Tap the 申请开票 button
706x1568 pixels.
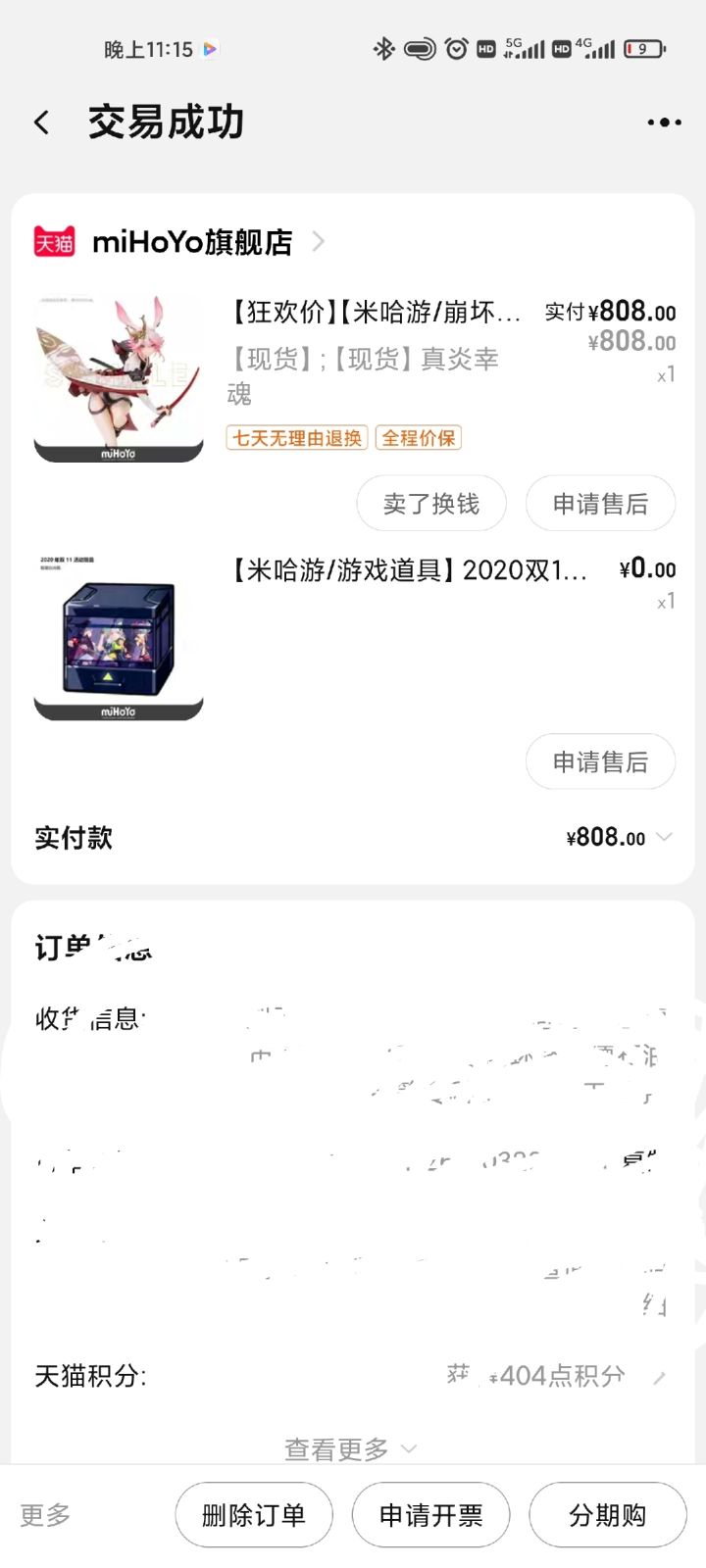point(430,1514)
